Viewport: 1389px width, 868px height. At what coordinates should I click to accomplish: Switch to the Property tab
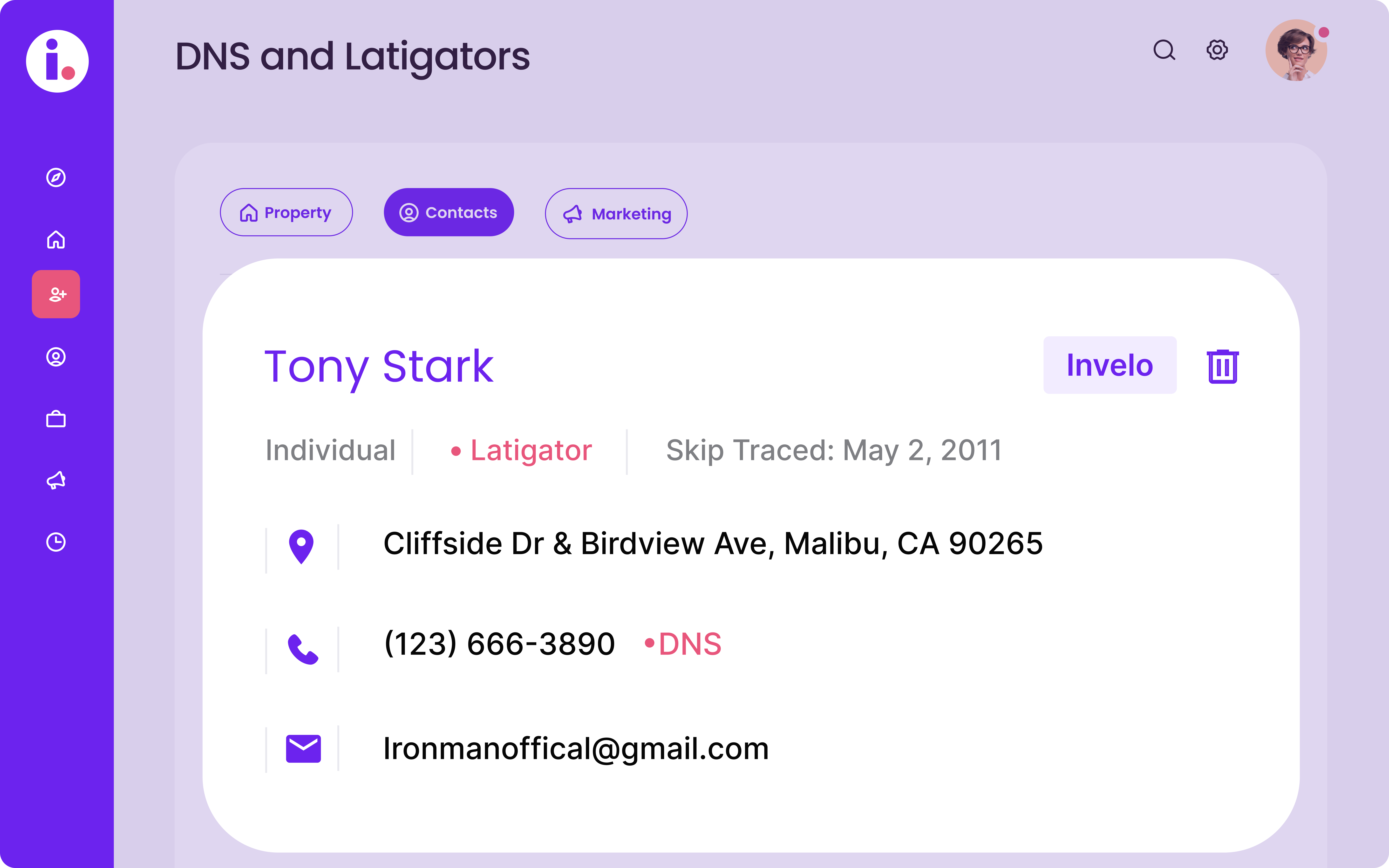[286, 212]
